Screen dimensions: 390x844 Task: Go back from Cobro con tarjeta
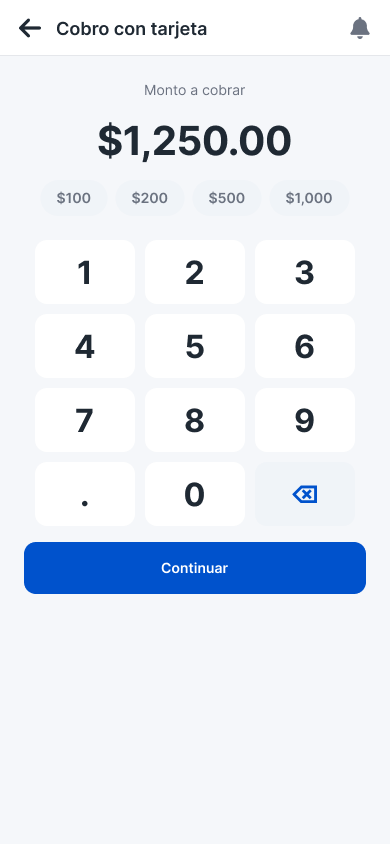point(30,28)
